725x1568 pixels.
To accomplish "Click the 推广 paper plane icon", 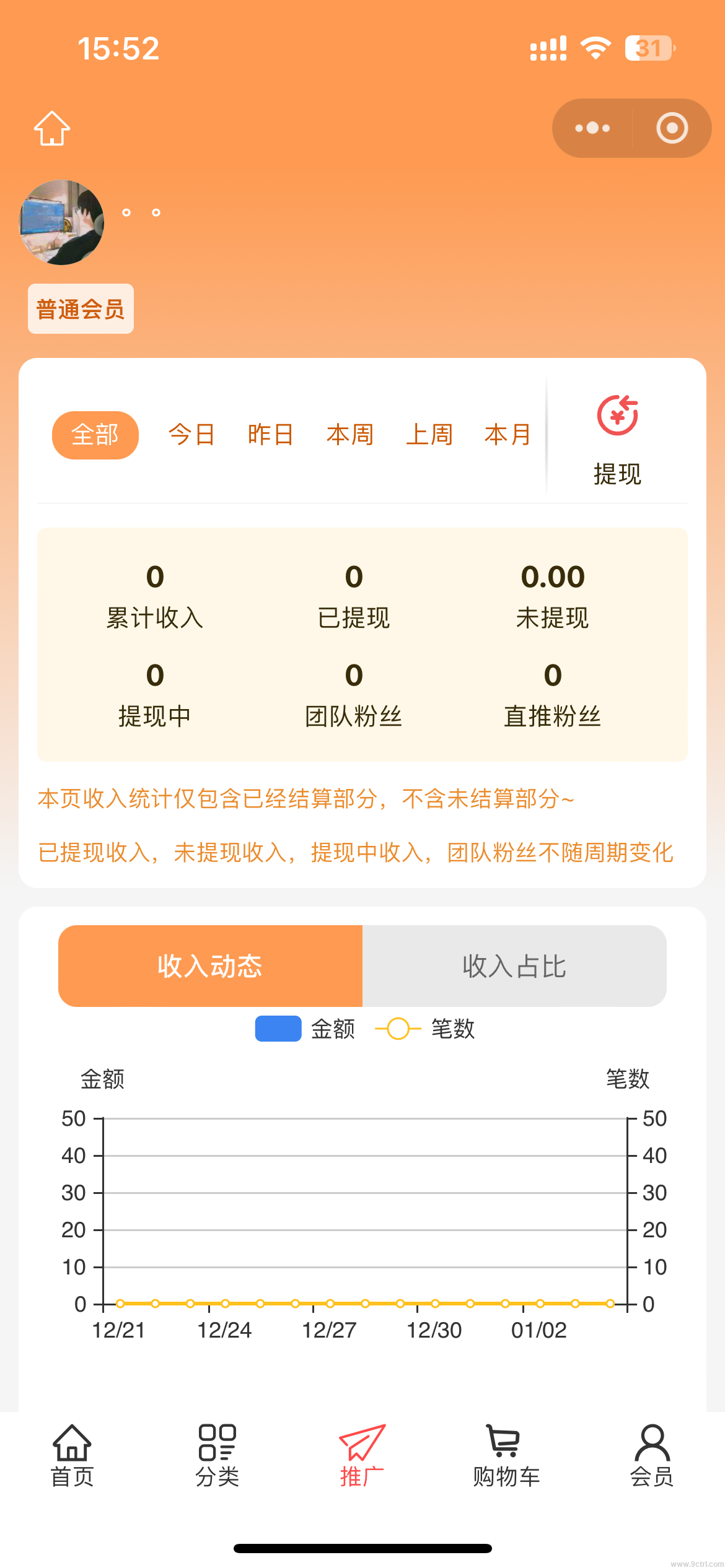I will tap(362, 1445).
